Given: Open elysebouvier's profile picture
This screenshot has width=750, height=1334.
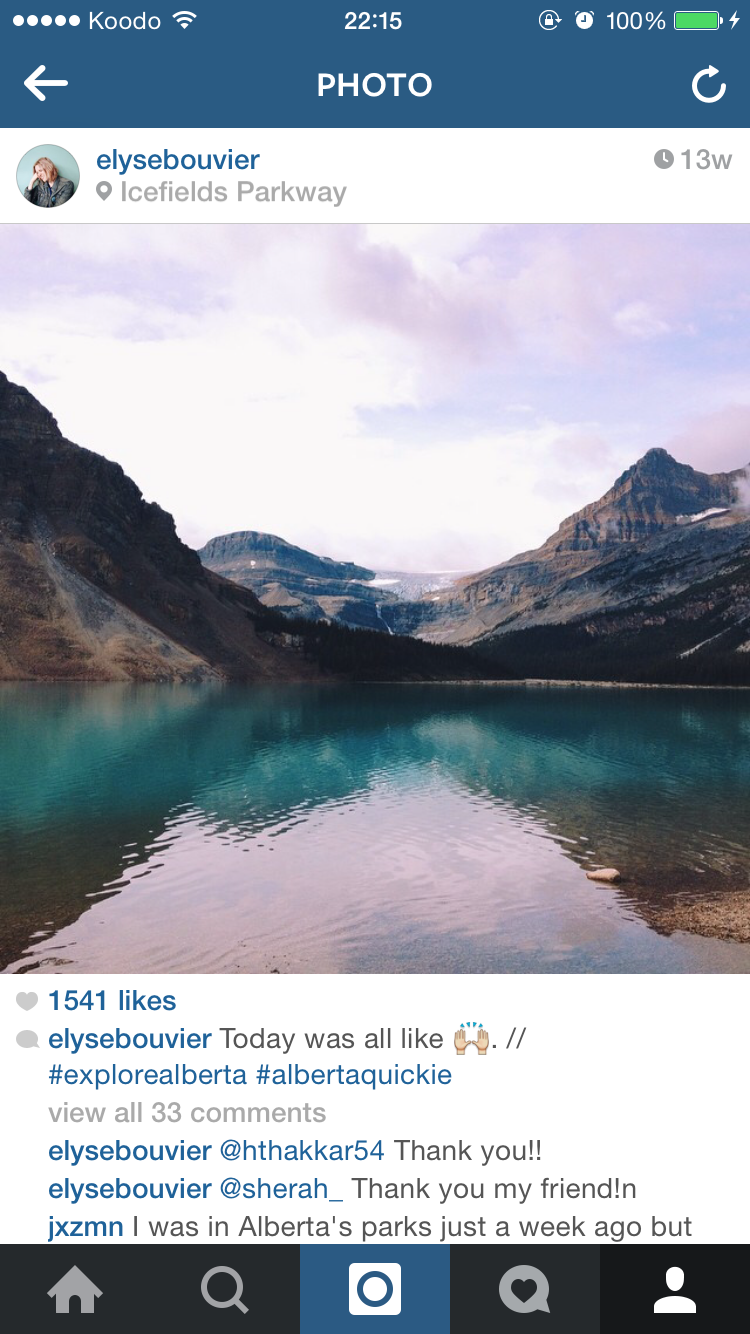Looking at the screenshot, I should (x=48, y=176).
